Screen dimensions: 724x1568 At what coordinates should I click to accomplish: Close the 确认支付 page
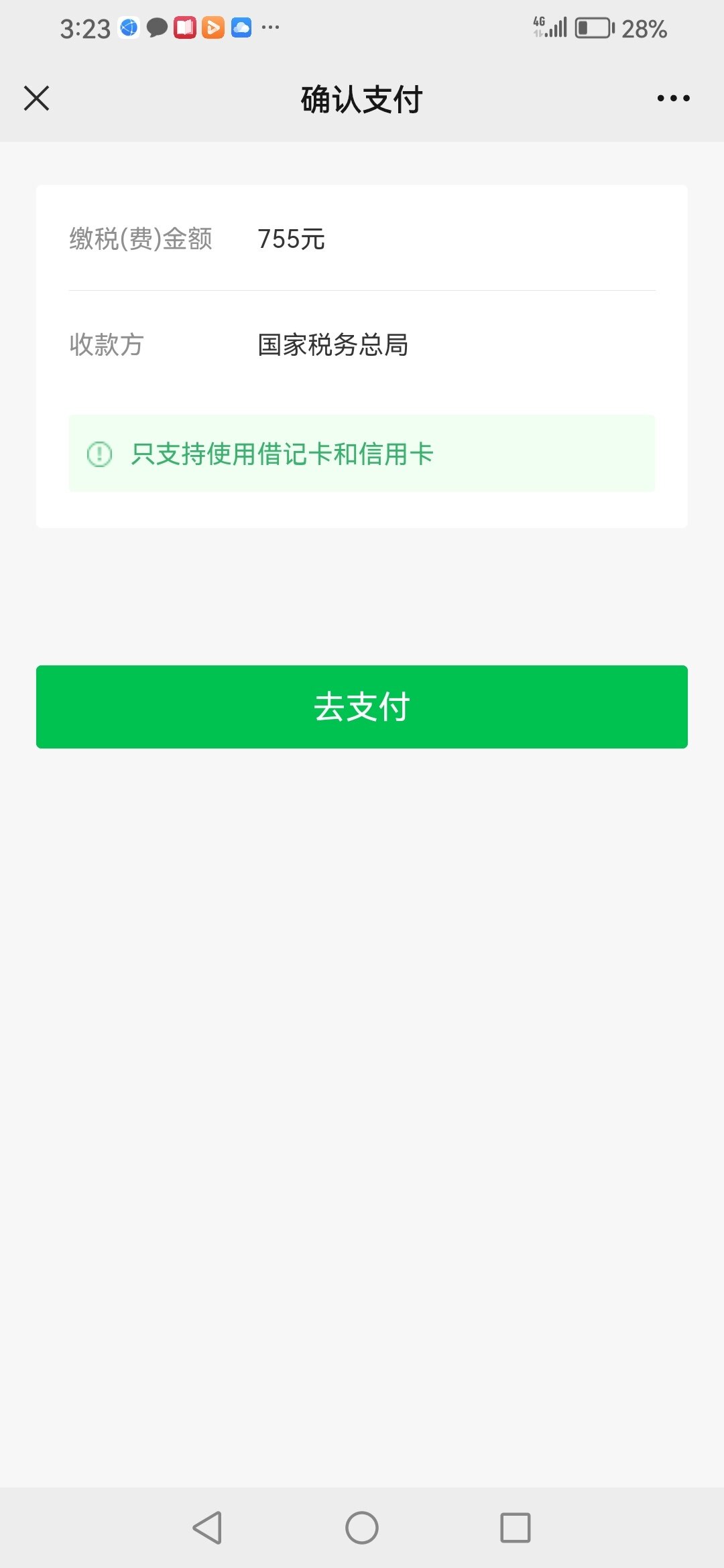coord(36,98)
